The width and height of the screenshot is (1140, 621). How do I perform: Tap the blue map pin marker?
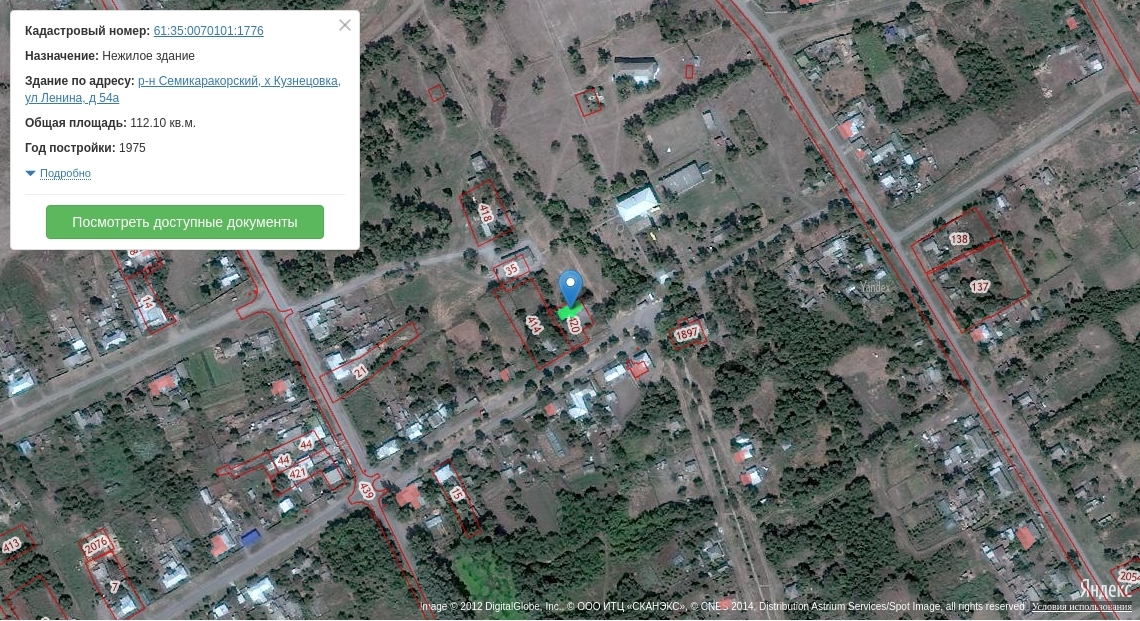[570, 287]
